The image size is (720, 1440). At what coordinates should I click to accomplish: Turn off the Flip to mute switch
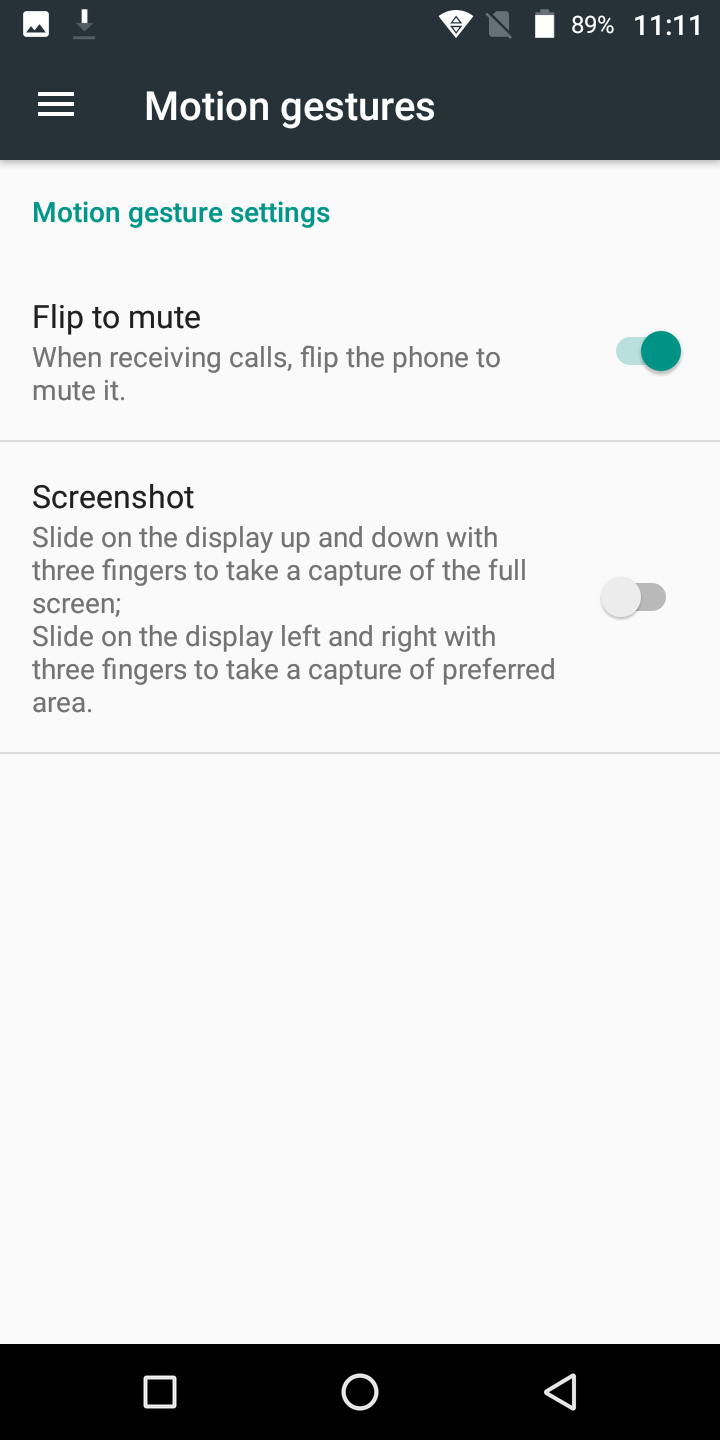[x=648, y=352]
